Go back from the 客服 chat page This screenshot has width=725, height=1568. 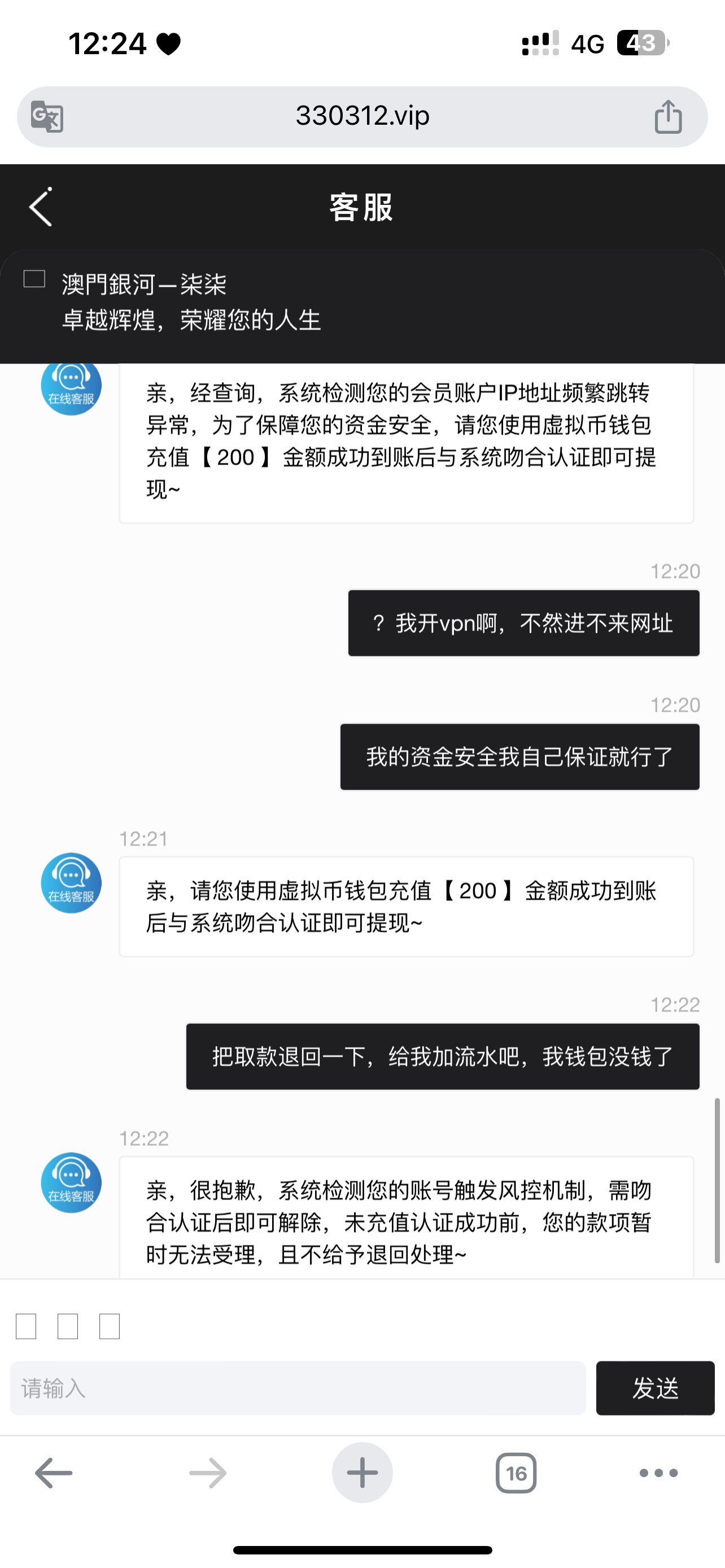click(41, 207)
